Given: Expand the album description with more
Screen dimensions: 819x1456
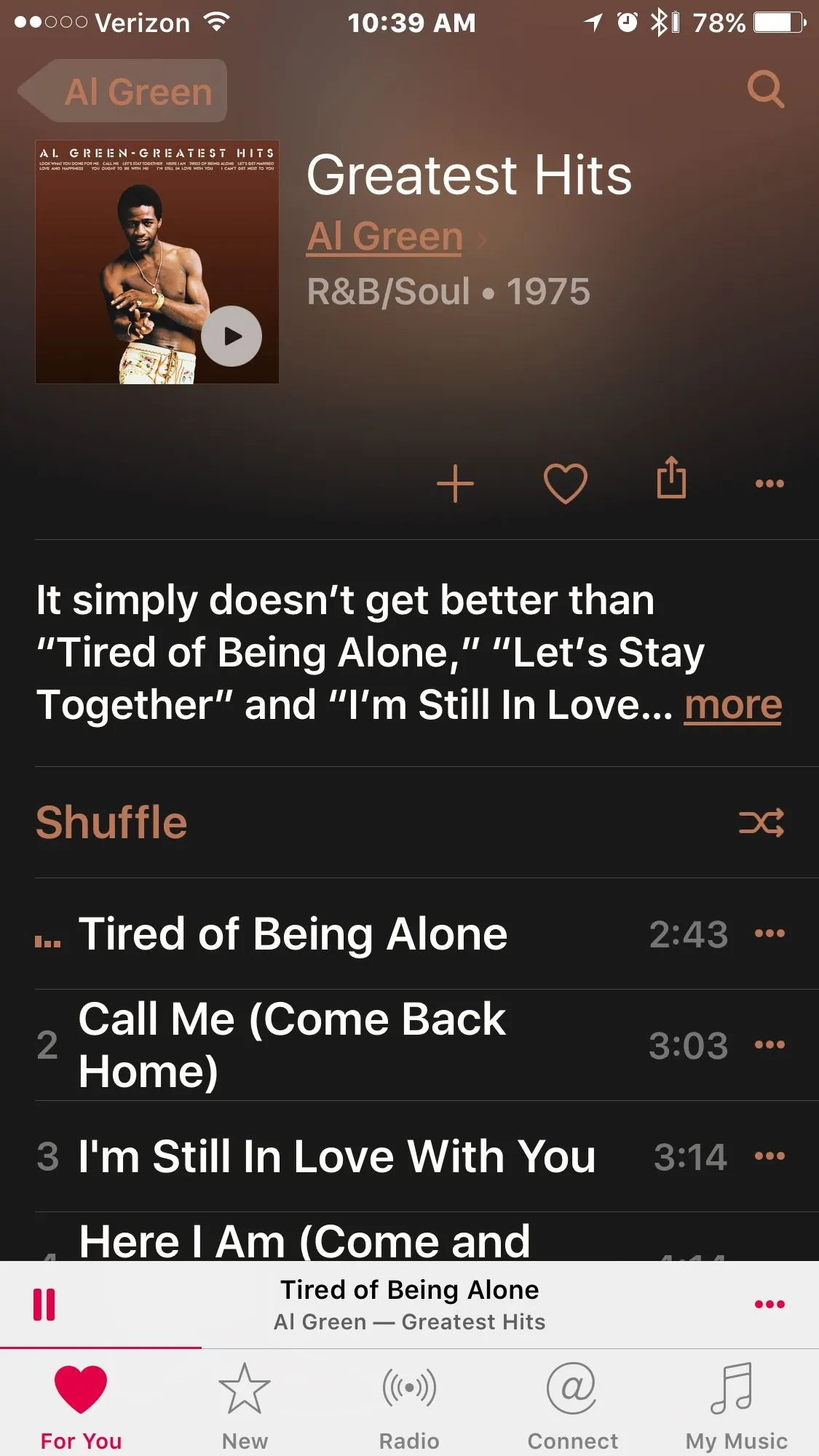Looking at the screenshot, I should 733,705.
